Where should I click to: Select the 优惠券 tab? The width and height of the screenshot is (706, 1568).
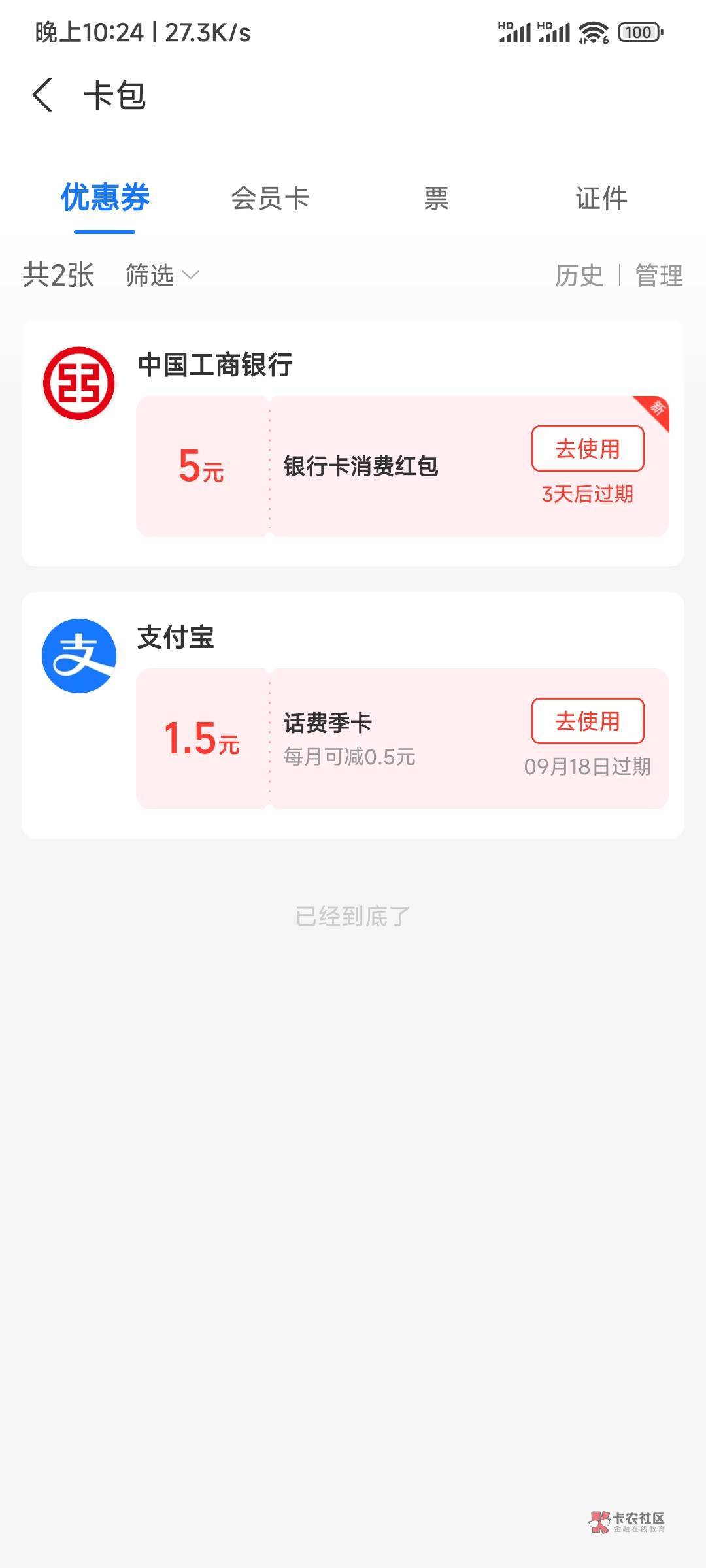click(x=105, y=198)
